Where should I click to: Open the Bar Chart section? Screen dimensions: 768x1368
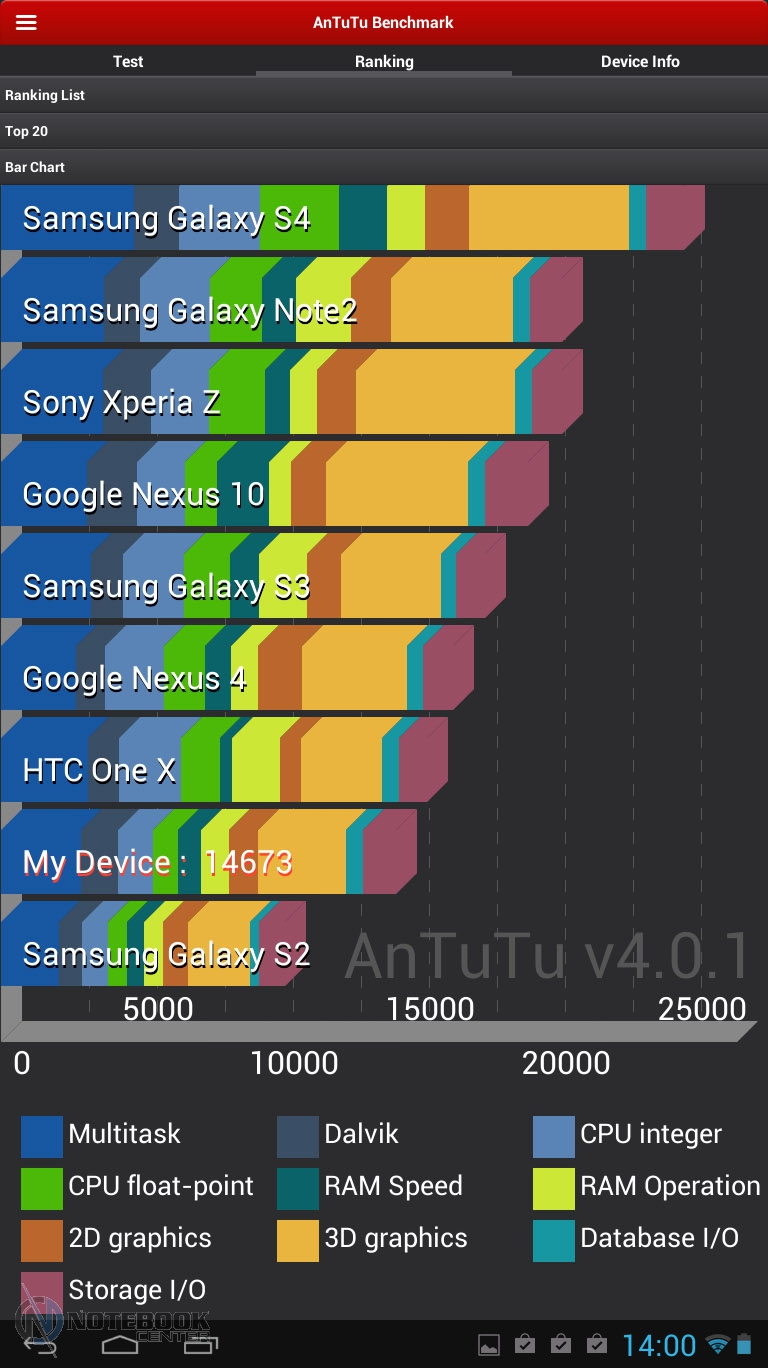pos(384,167)
